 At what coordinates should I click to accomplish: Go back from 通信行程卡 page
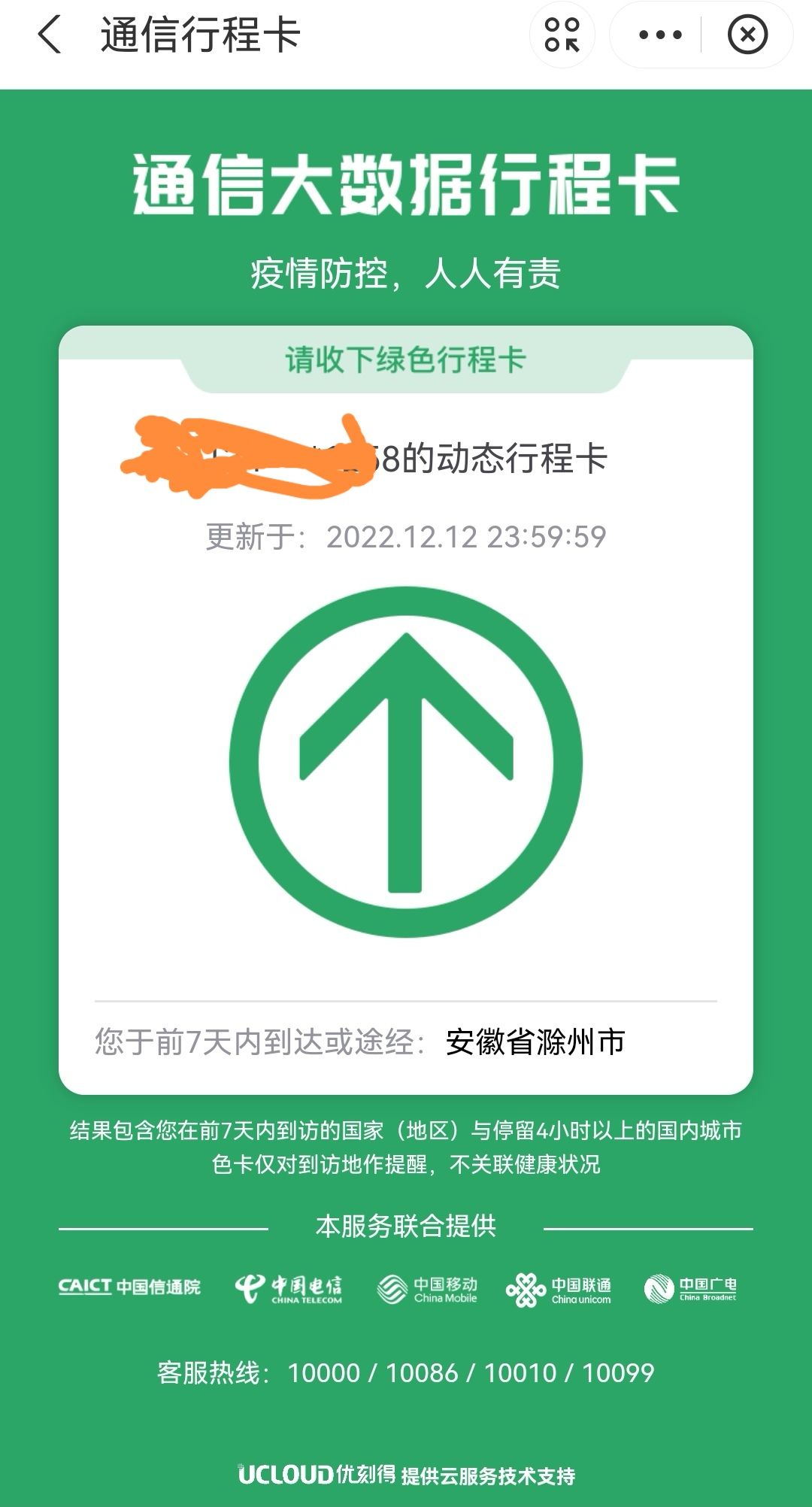pyautogui.click(x=50, y=35)
